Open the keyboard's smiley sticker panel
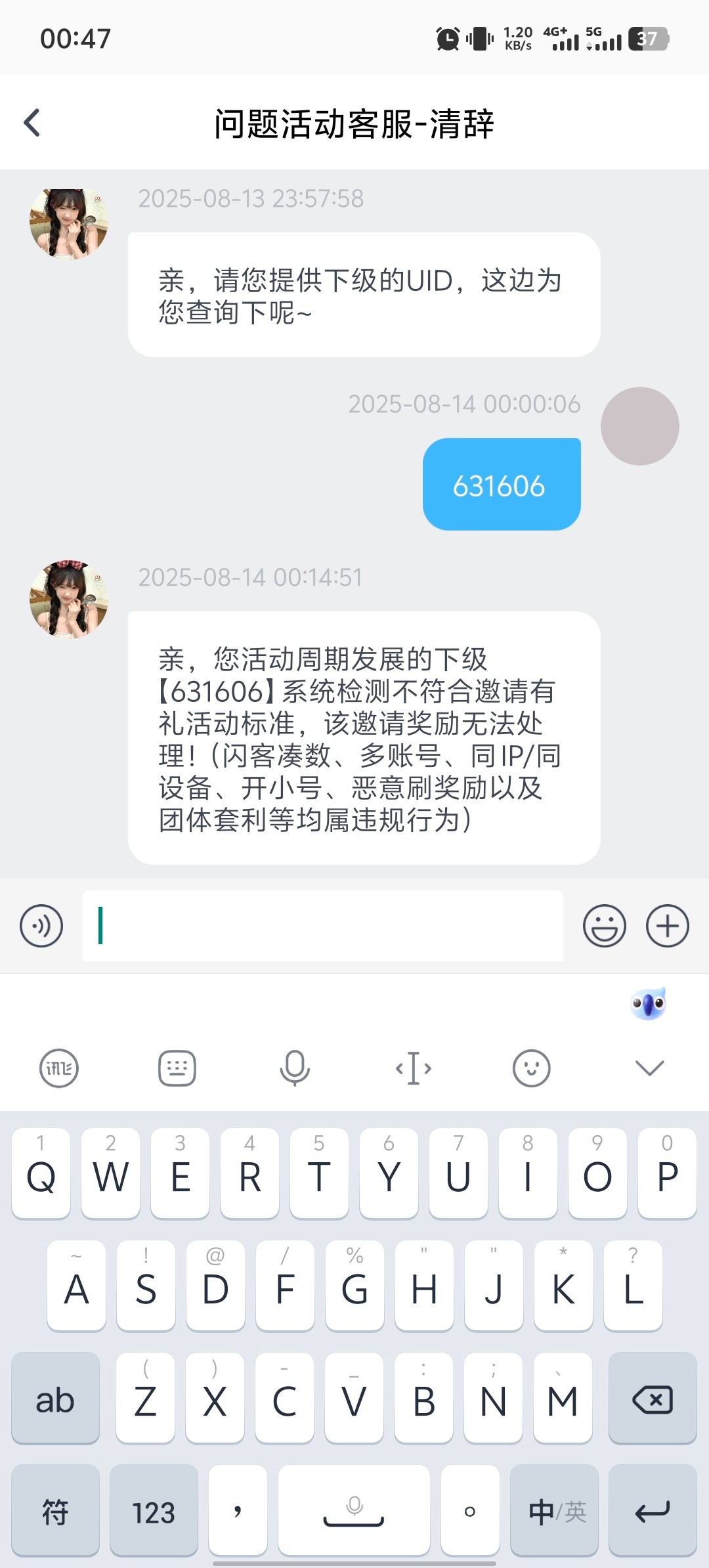This screenshot has width=709, height=1568. (x=531, y=1068)
